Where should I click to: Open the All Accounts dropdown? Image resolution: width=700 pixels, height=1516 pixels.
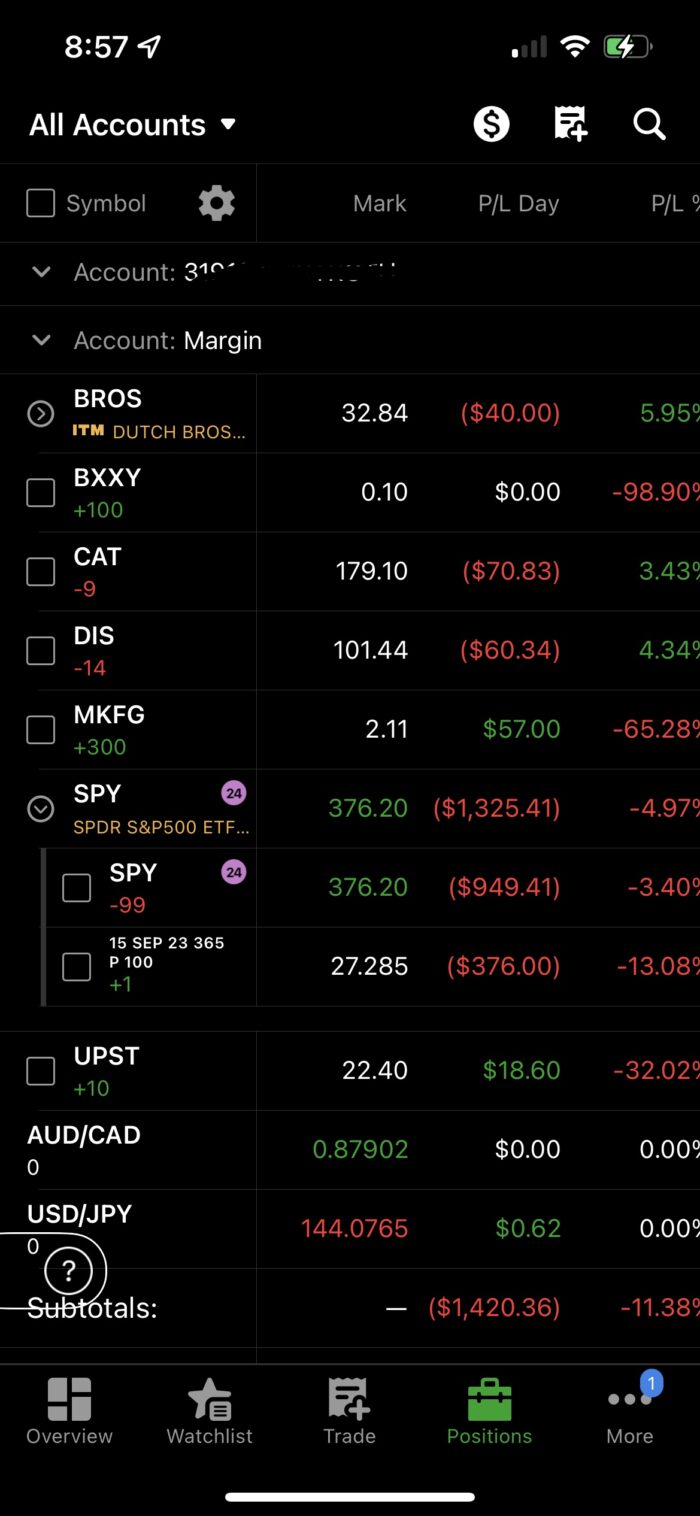(133, 125)
